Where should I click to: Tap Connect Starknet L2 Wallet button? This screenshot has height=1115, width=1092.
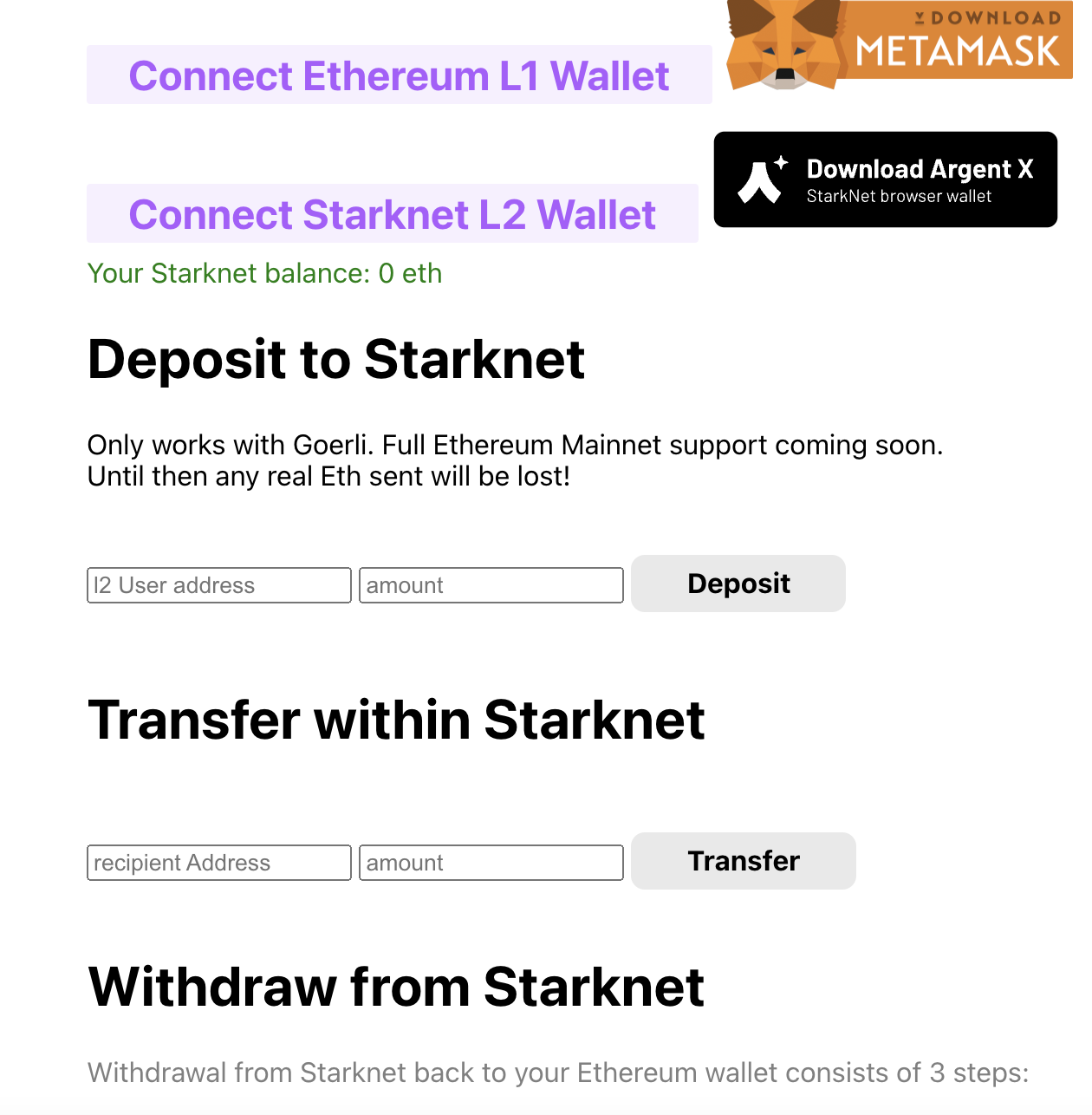392,214
